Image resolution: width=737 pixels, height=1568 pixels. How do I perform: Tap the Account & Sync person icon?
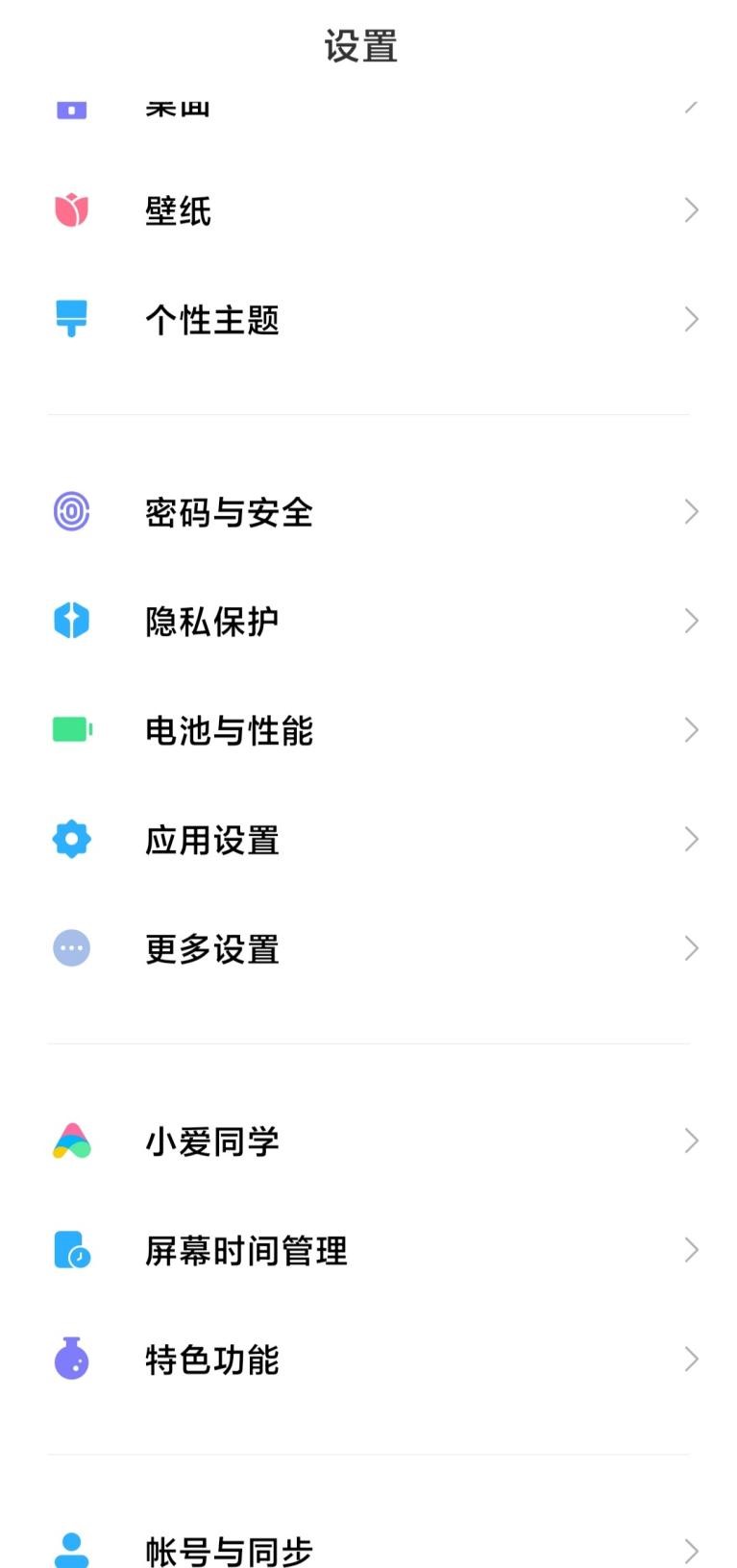(x=71, y=1547)
